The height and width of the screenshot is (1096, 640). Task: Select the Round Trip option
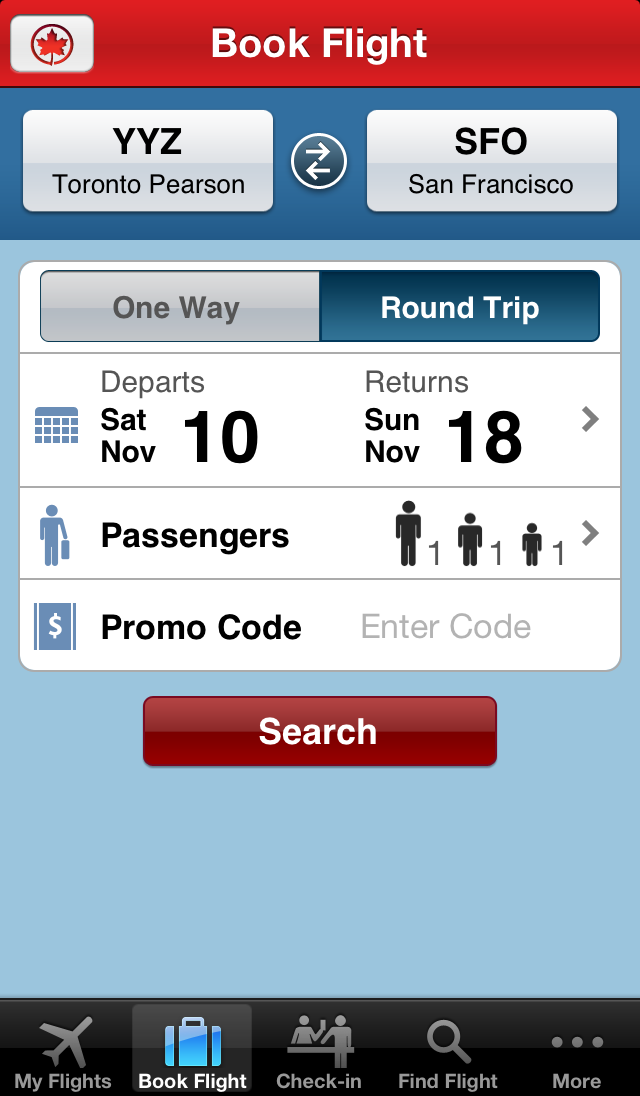[459, 307]
